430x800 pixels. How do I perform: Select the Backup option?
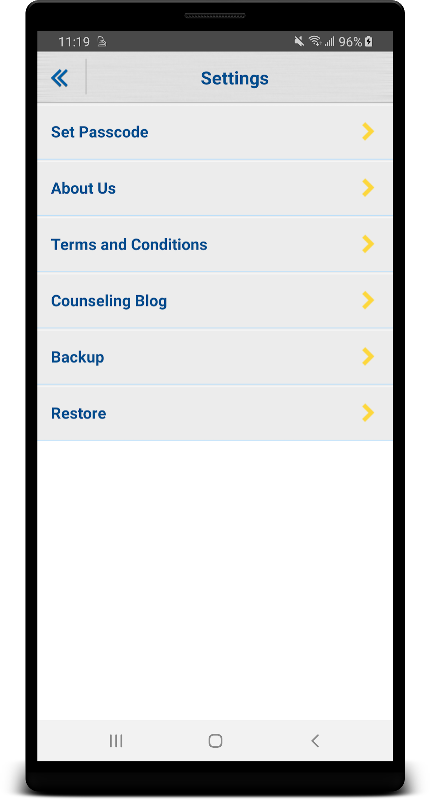pos(215,357)
